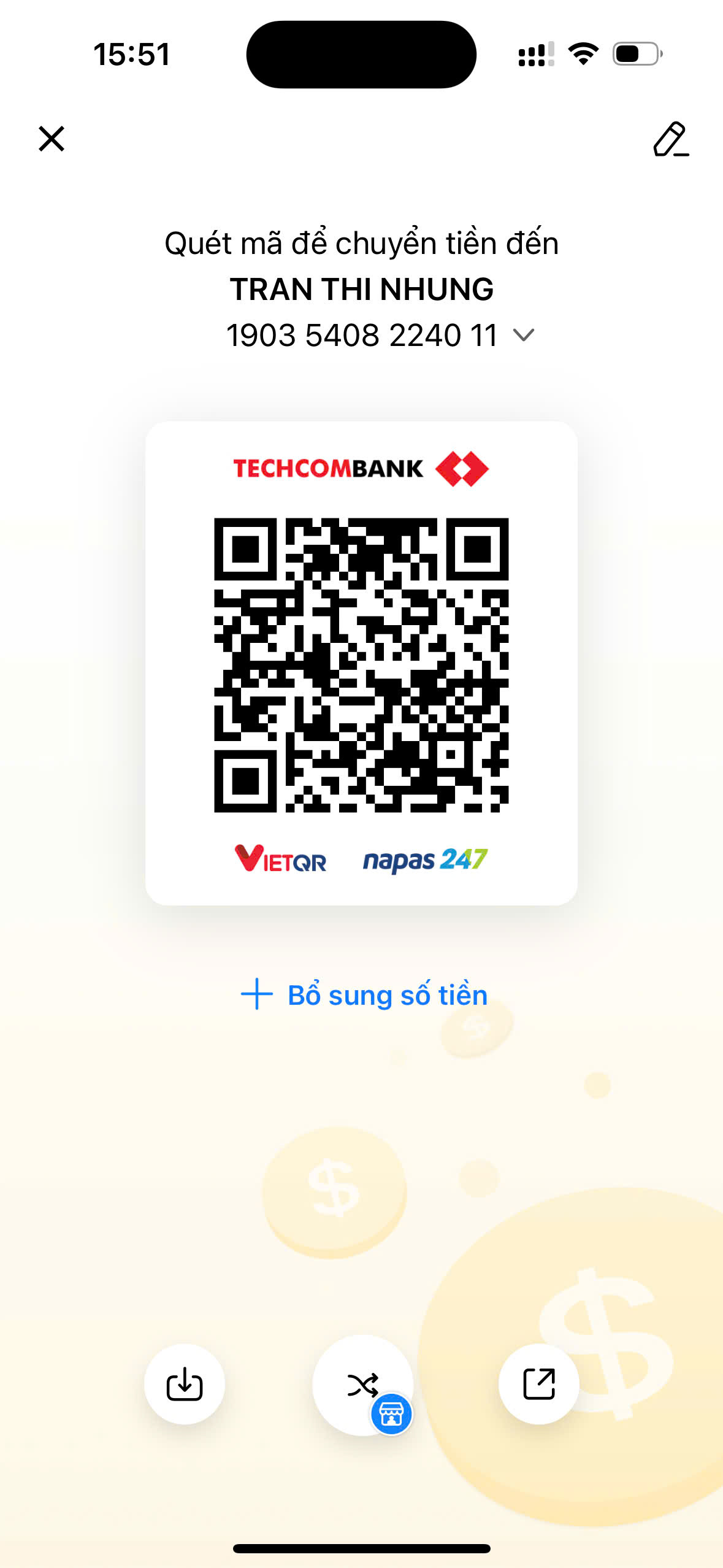This screenshot has width=723, height=1568.
Task: Share the QR code externally
Action: [x=539, y=1385]
